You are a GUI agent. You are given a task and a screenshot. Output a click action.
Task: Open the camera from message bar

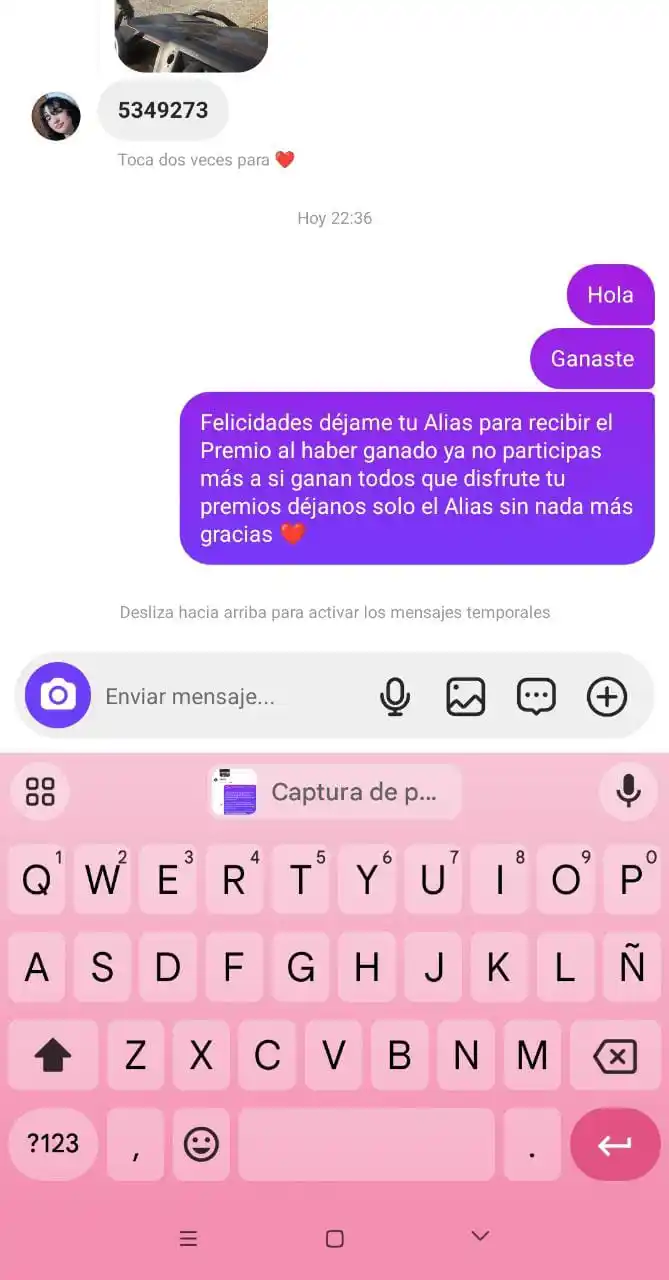(58, 695)
